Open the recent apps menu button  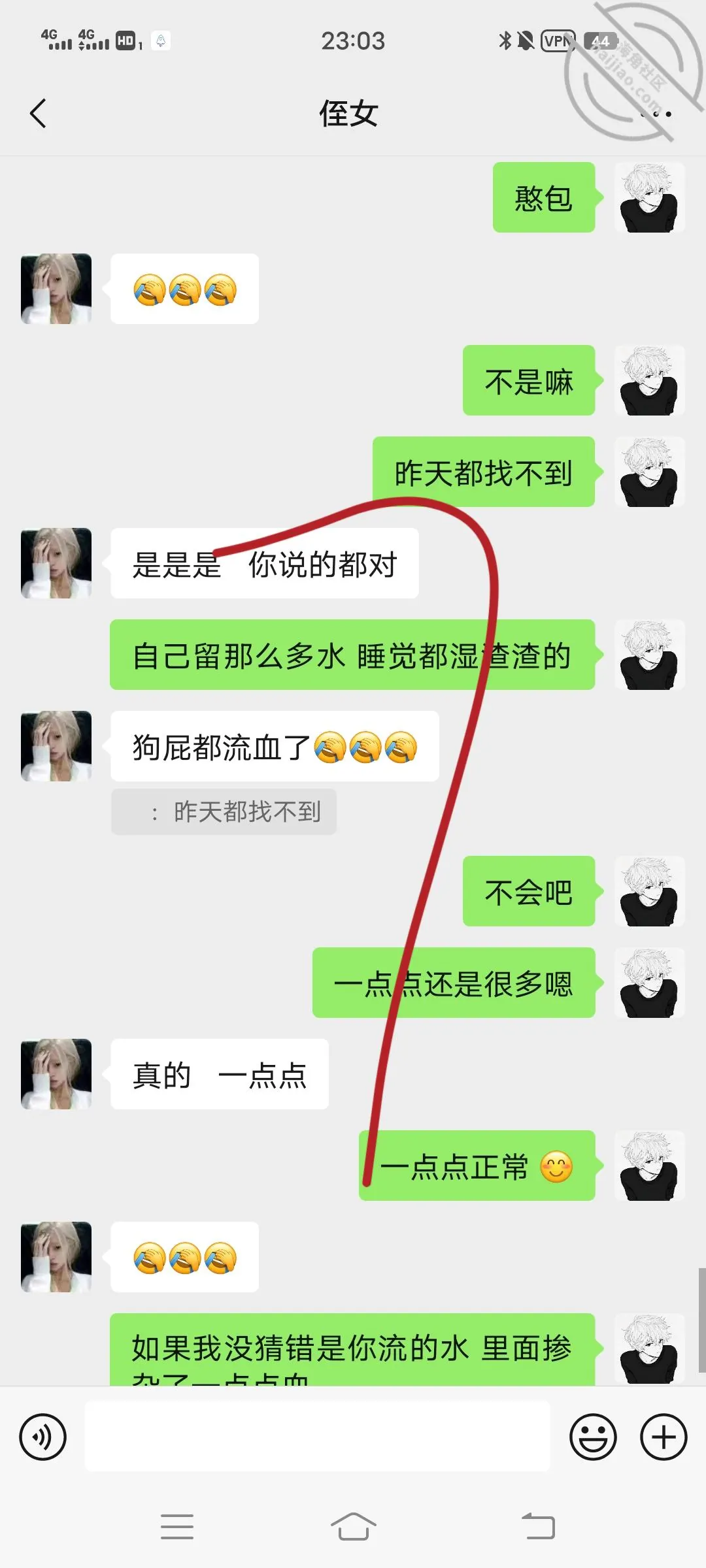click(x=177, y=1527)
